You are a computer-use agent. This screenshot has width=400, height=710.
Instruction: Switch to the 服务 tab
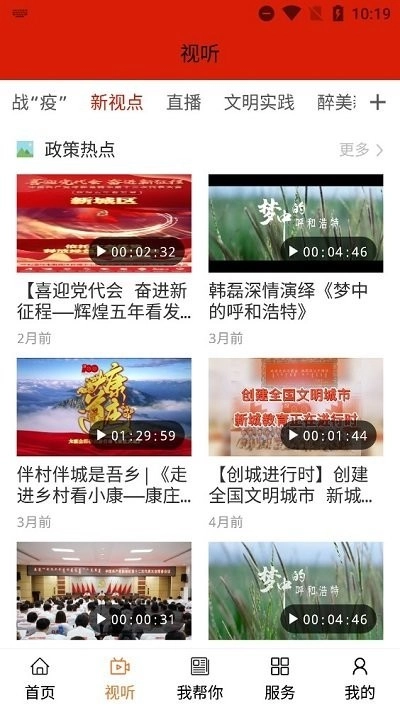tap(280, 678)
